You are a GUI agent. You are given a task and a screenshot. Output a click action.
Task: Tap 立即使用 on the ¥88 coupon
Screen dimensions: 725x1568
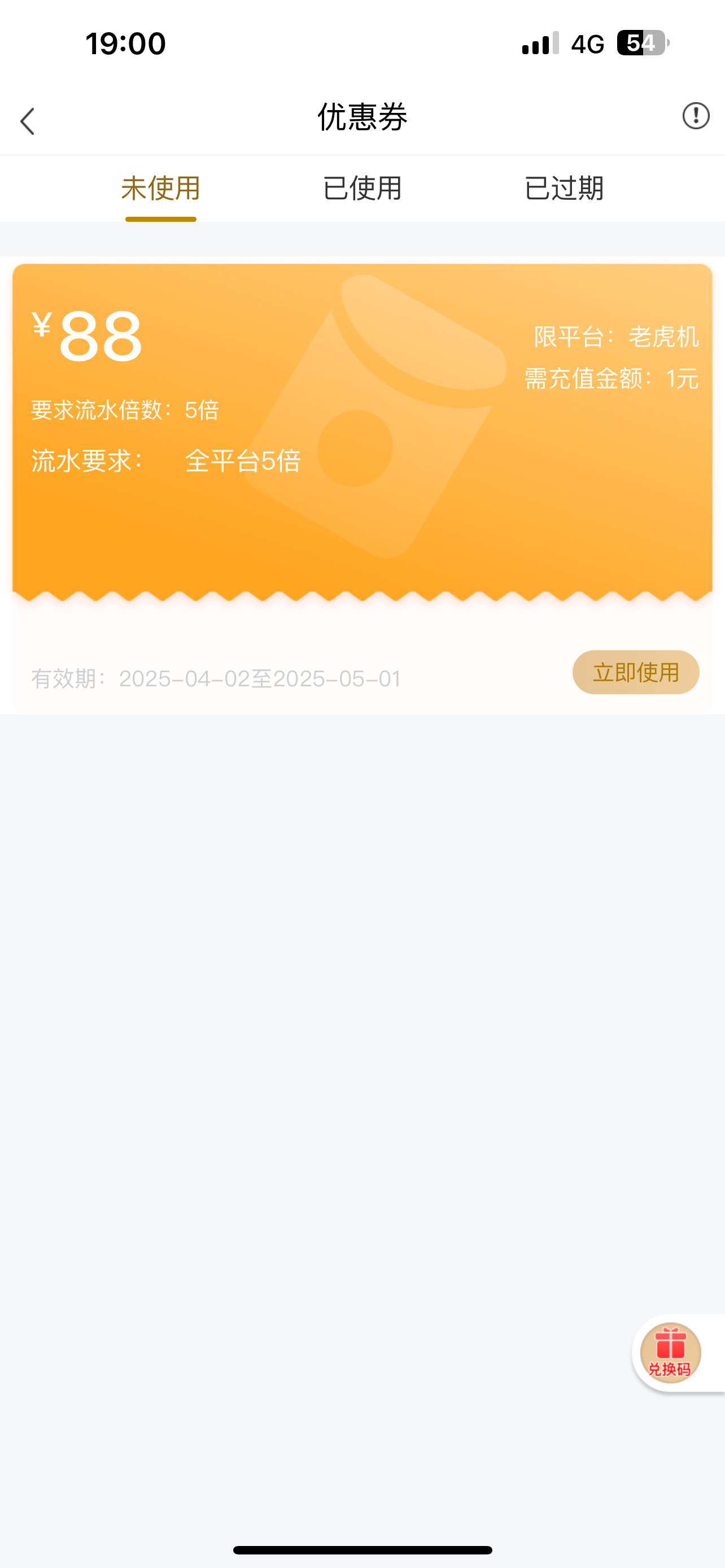[x=635, y=672]
